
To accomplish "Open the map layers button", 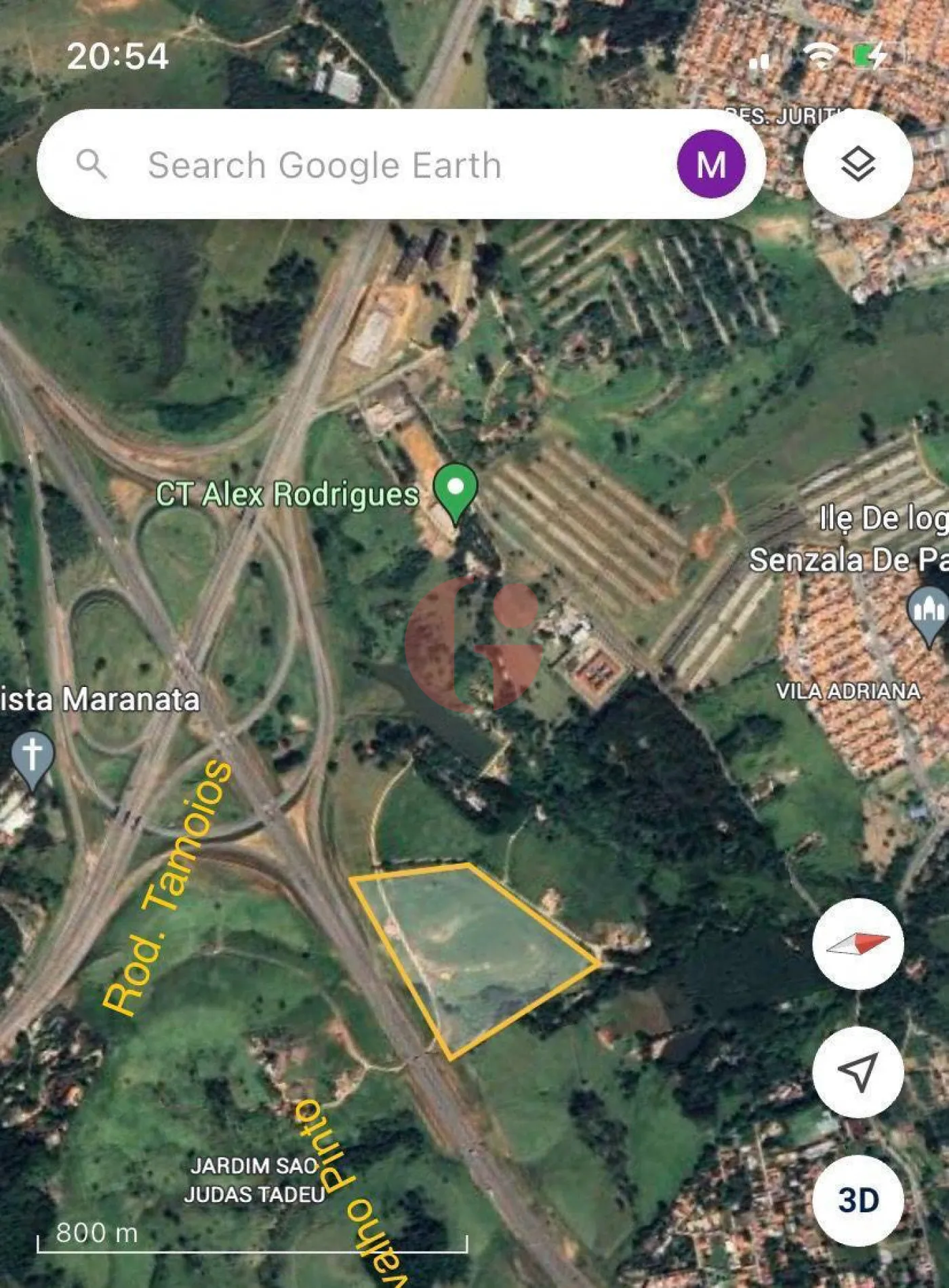I will click(x=857, y=164).
